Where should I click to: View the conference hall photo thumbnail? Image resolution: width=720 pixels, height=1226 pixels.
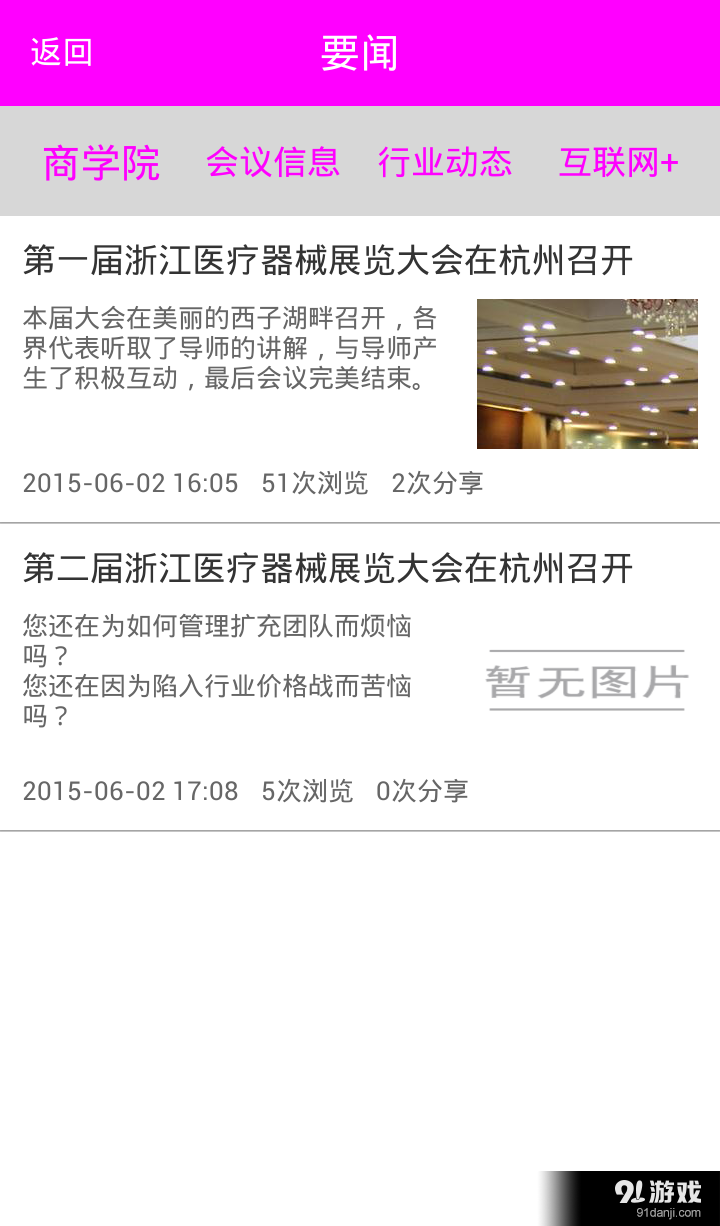[x=587, y=373]
